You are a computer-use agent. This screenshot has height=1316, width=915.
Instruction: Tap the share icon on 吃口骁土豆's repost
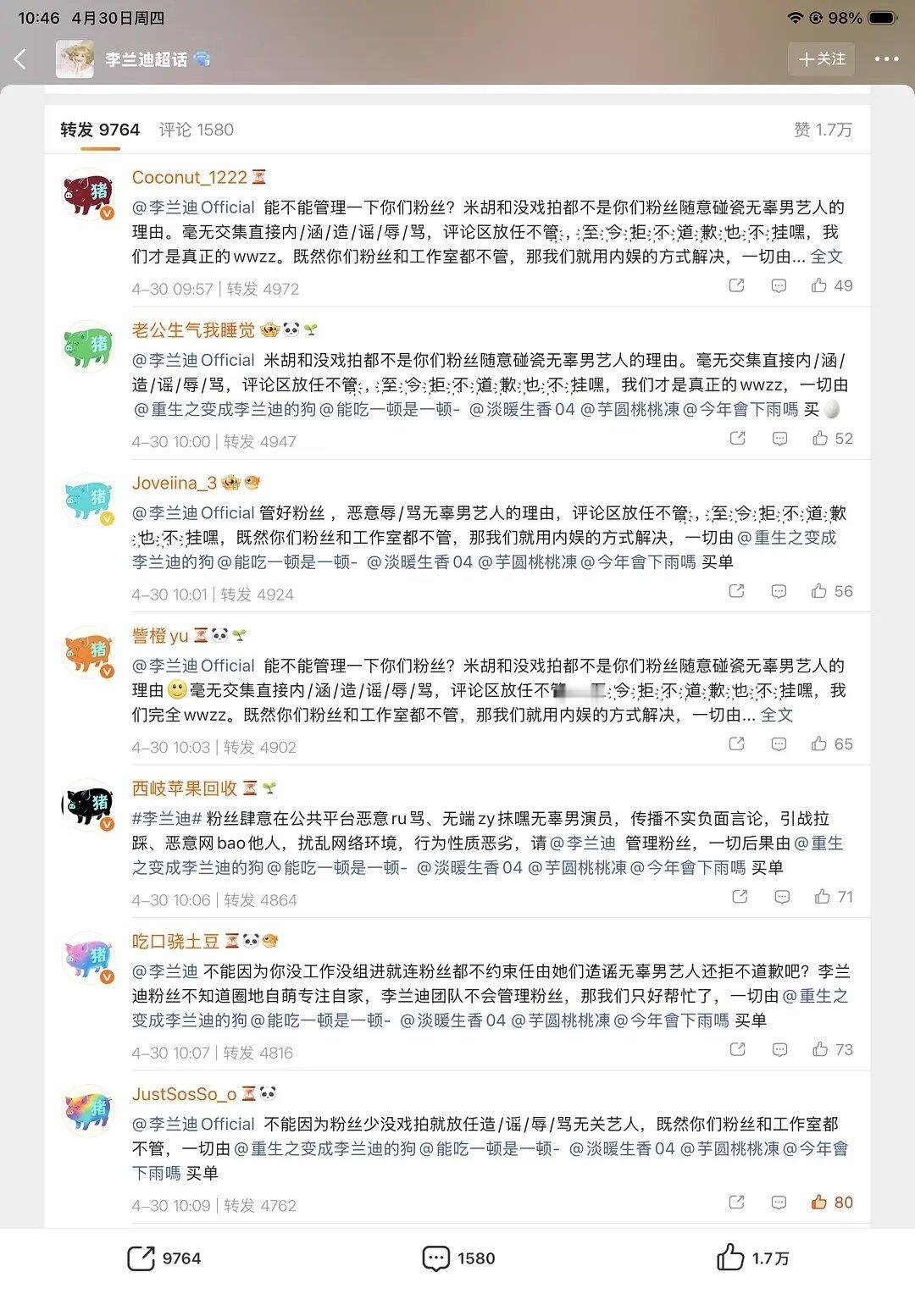coord(736,1049)
